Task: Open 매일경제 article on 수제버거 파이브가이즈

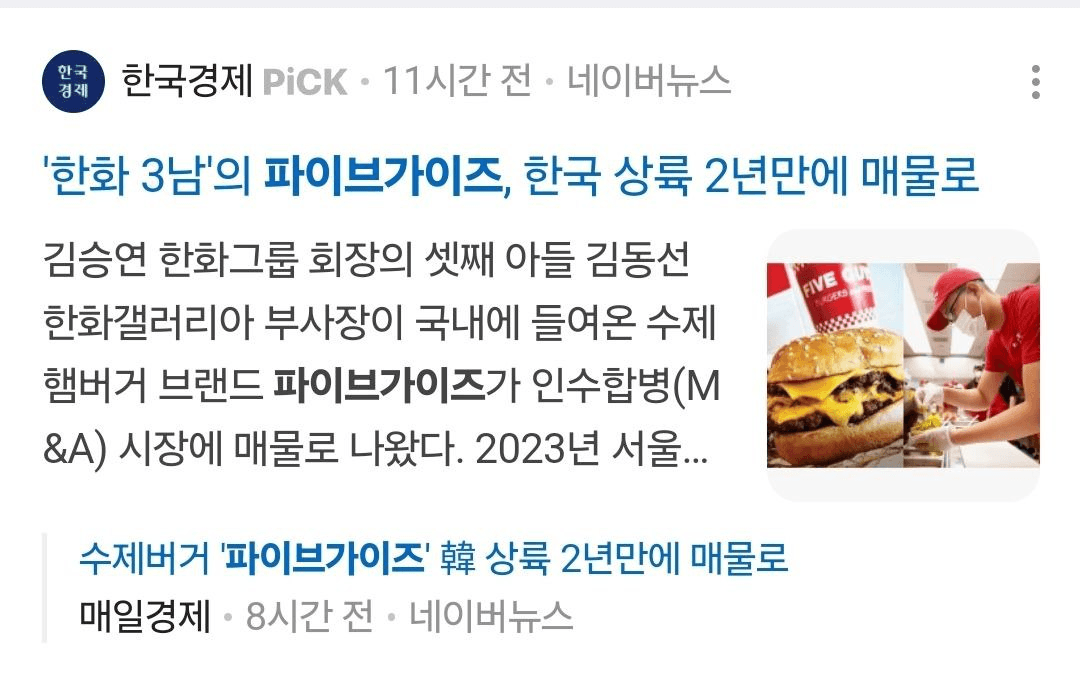Action: [x=433, y=558]
